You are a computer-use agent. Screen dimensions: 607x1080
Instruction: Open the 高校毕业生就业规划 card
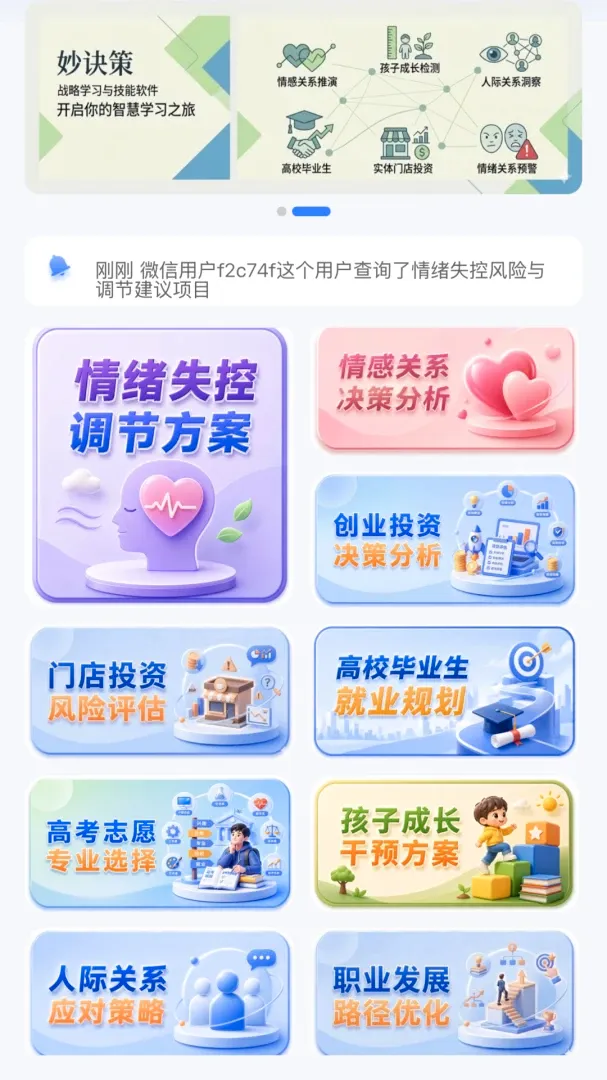point(445,691)
